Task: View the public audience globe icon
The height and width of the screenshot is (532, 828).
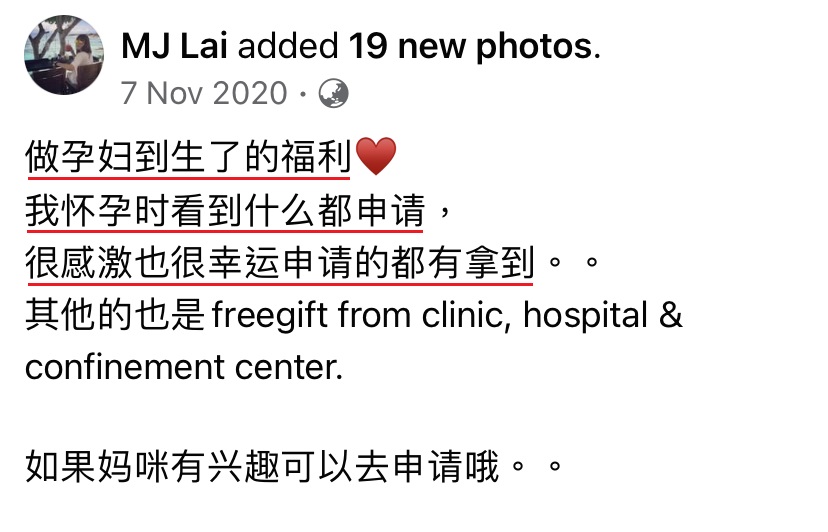Action: (333, 94)
